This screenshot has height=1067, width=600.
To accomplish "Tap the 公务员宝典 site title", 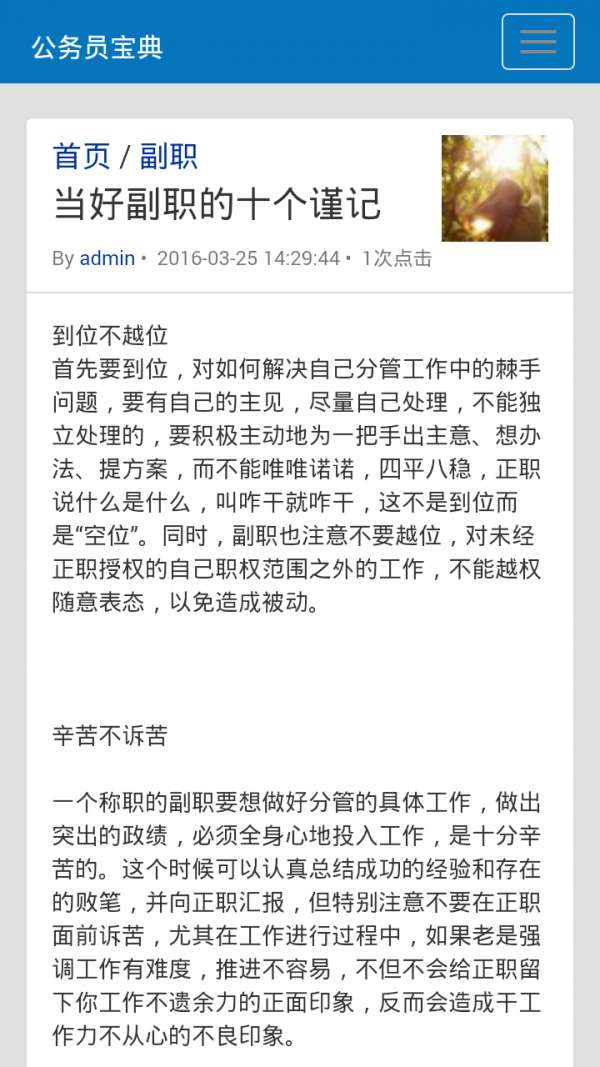I will (97, 47).
